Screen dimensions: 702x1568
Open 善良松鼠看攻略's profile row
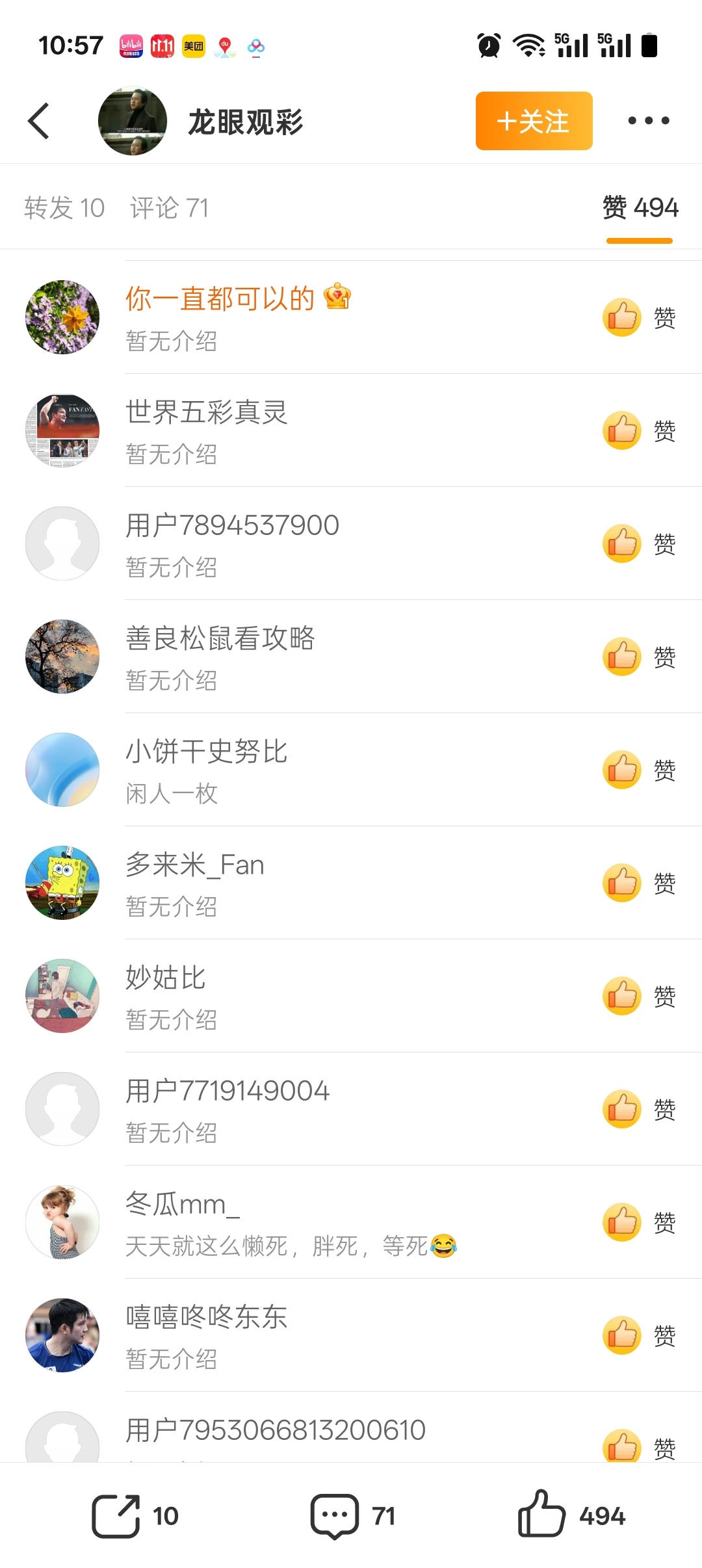tap(220, 638)
